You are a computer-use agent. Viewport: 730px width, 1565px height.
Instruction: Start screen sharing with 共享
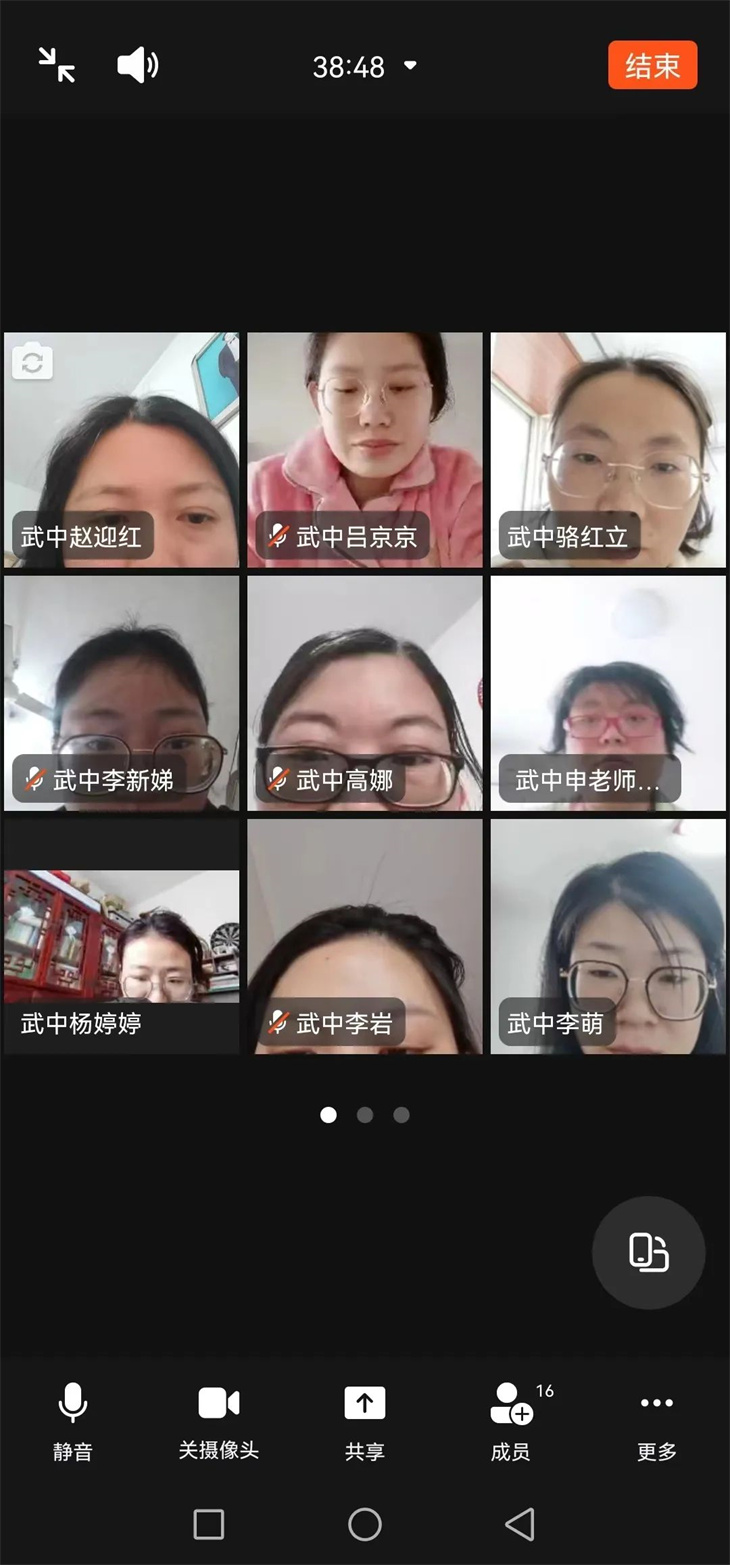364,1420
